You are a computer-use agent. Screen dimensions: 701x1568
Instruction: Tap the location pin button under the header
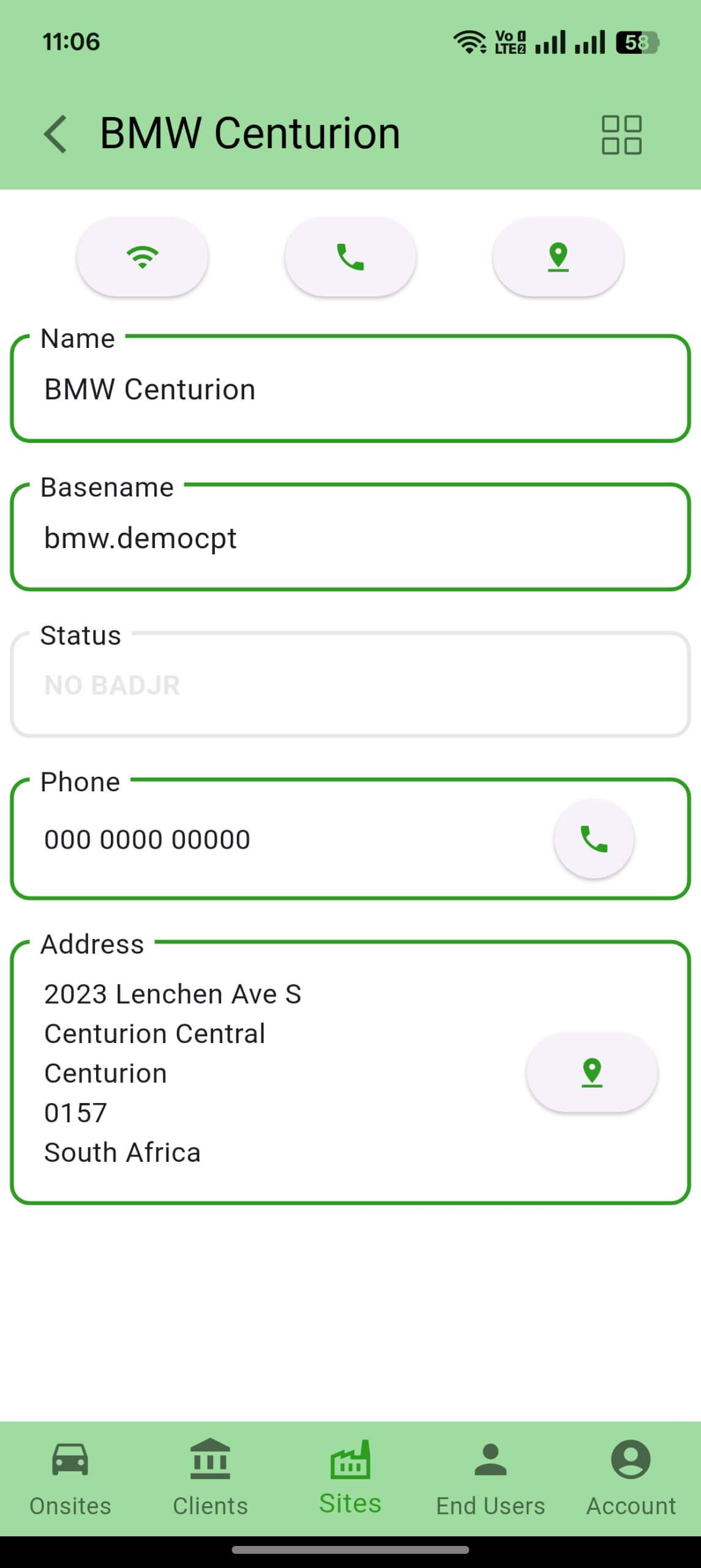(x=558, y=257)
